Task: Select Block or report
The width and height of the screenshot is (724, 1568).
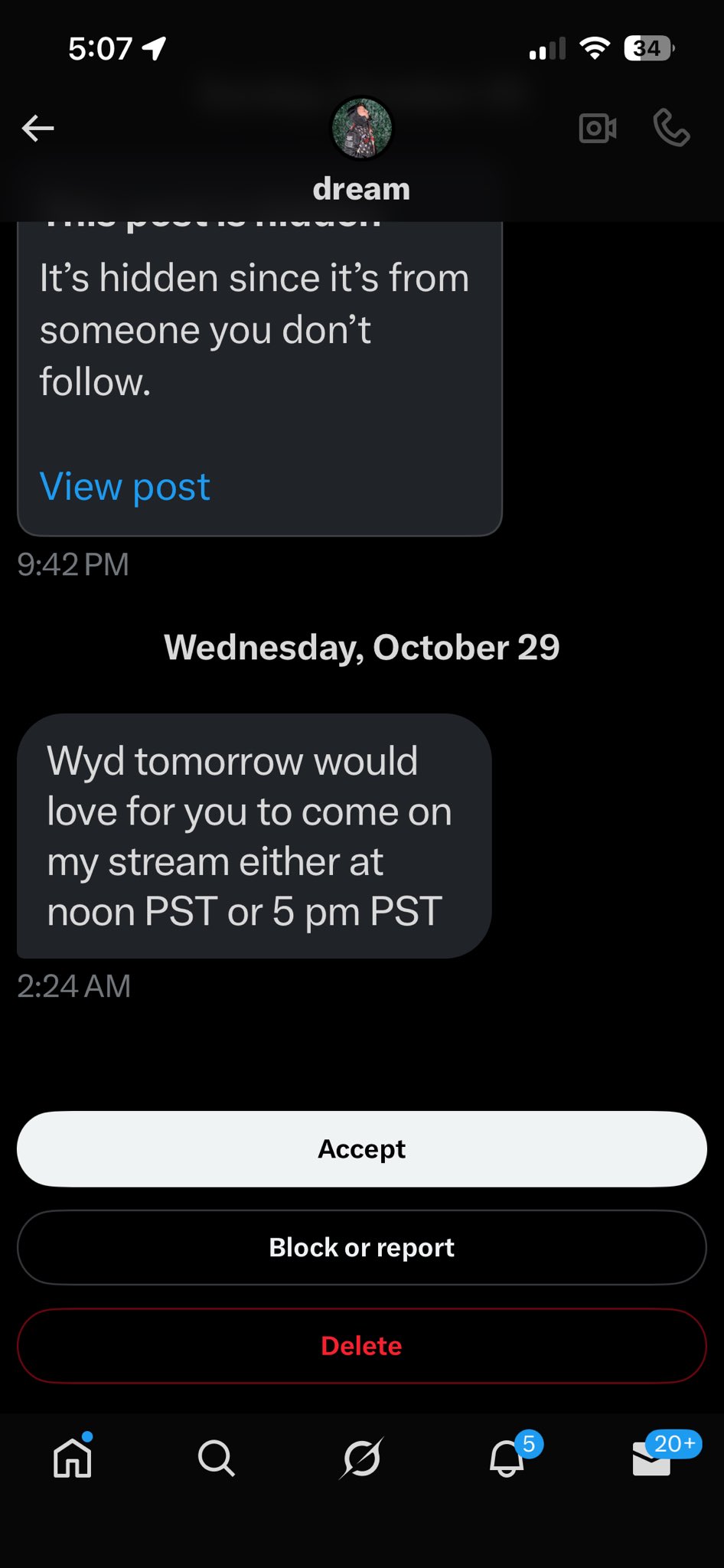Action: (361, 1247)
